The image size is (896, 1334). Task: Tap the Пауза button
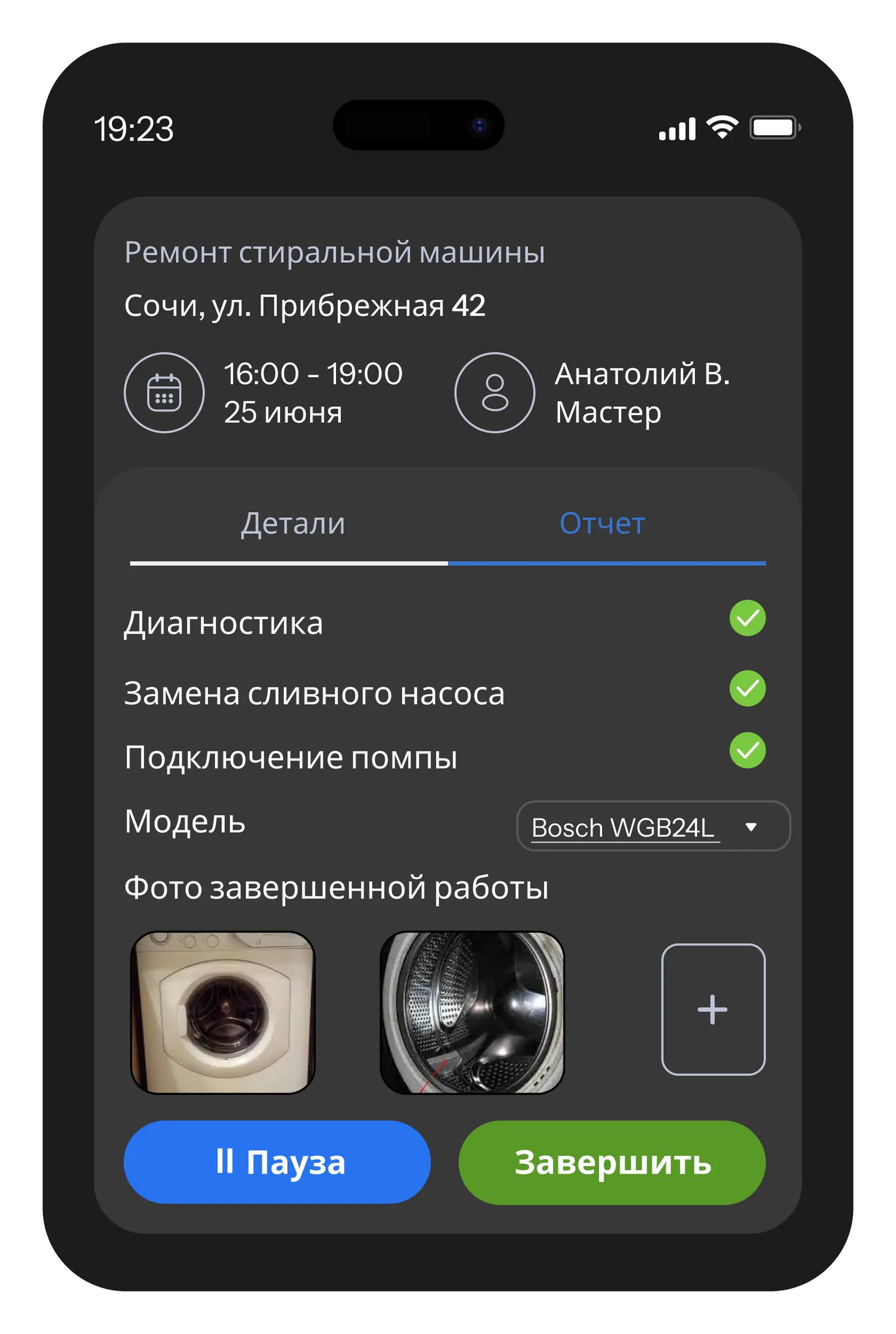pos(277,1162)
